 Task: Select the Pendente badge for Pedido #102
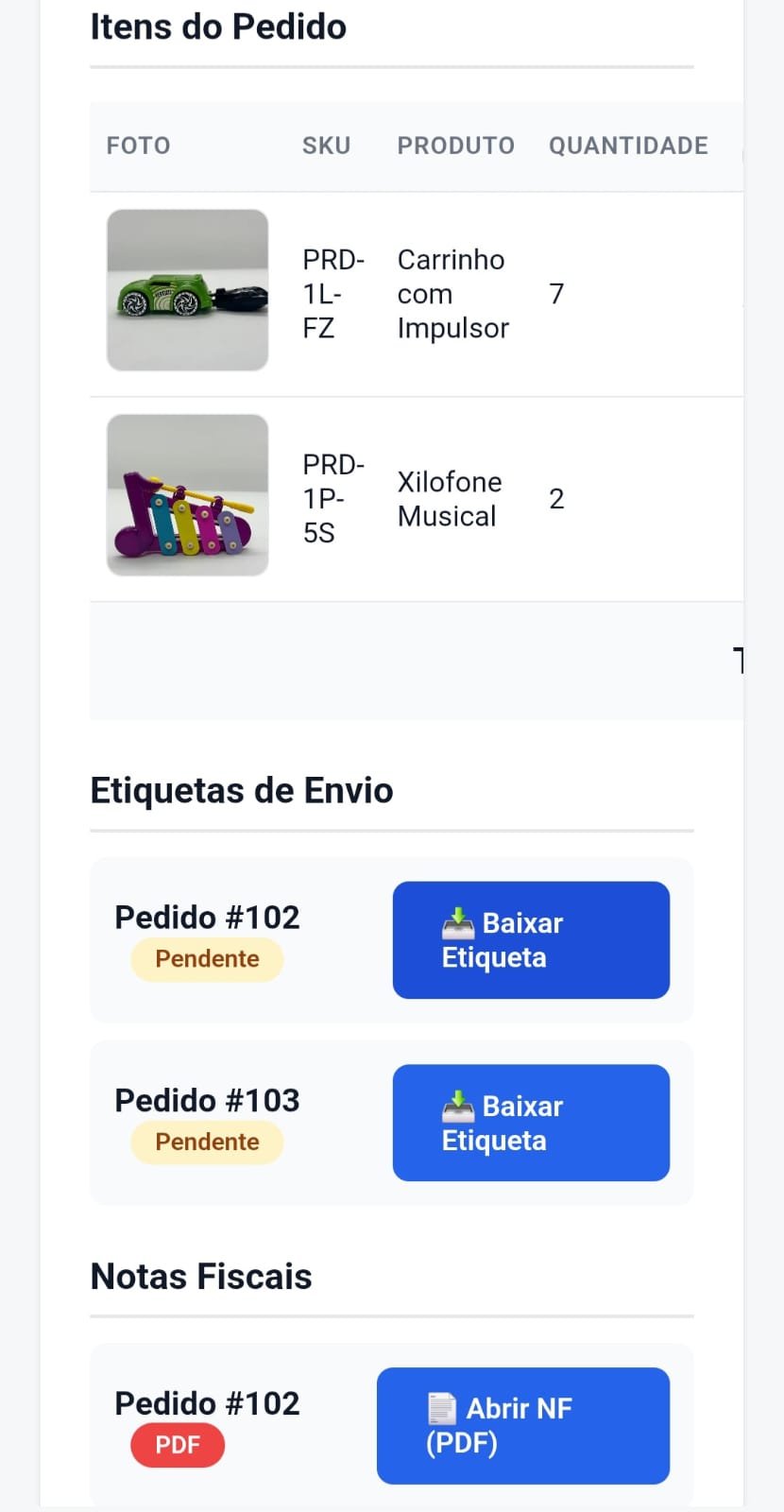[206, 958]
